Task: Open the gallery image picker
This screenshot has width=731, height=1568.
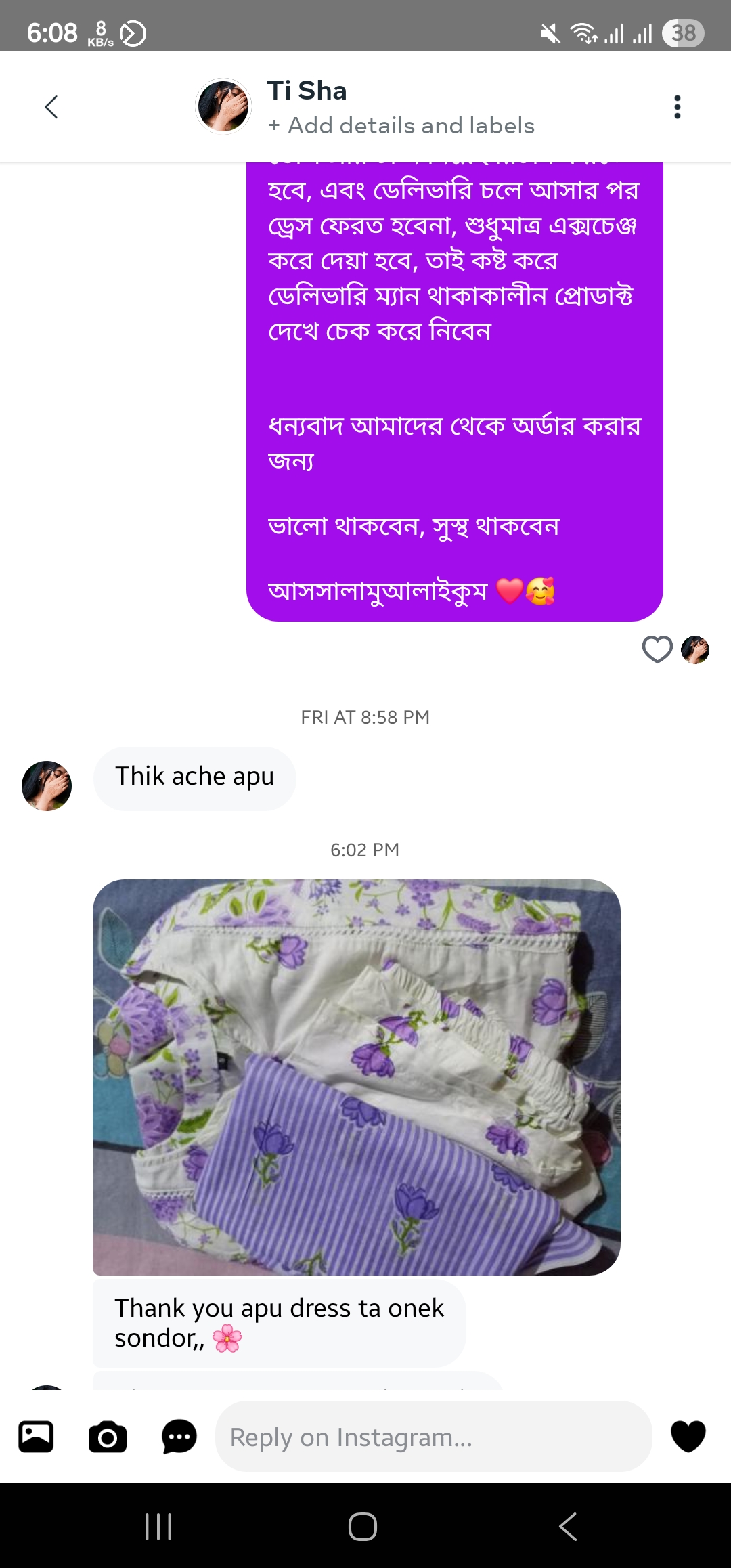Action: (36, 1437)
